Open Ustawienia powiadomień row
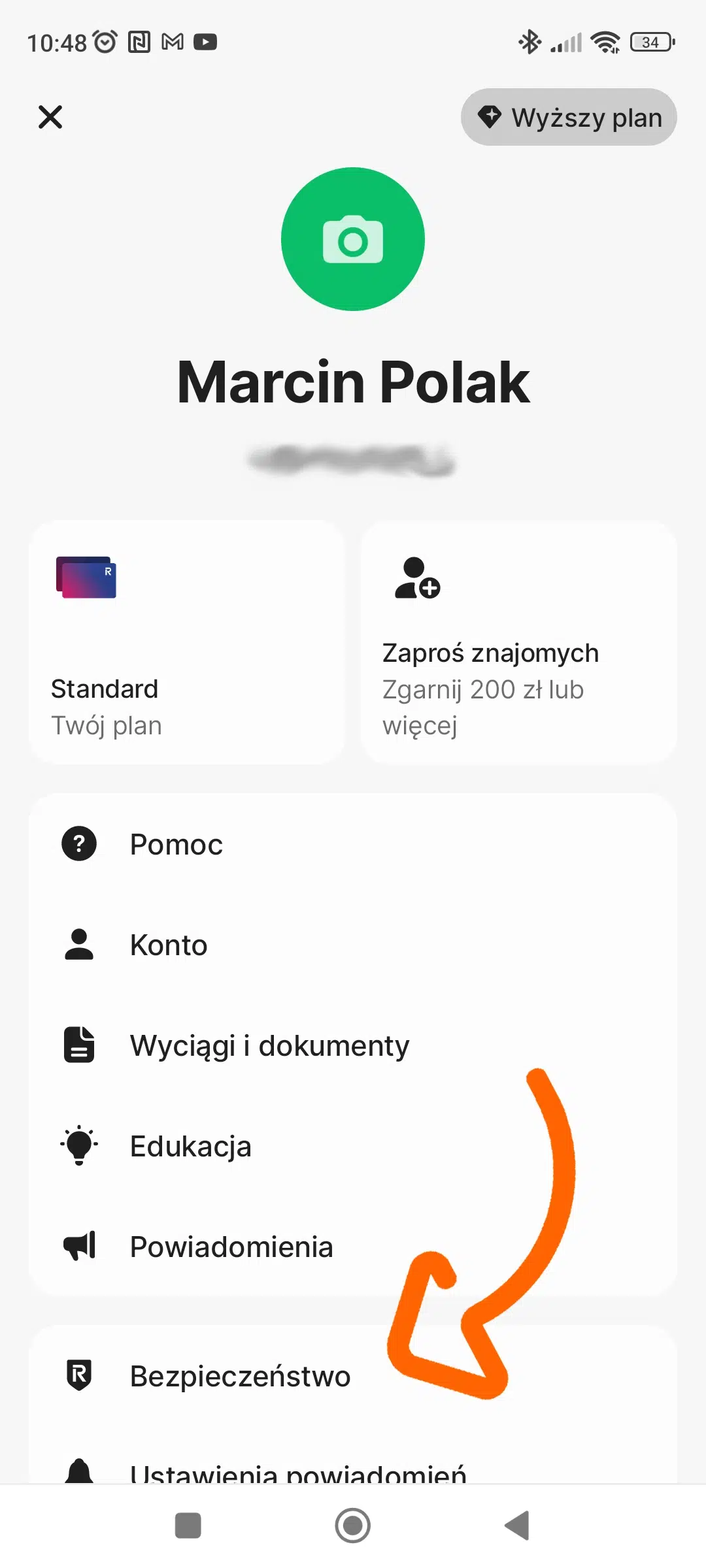This screenshot has height=1568, width=706. pyautogui.click(x=353, y=1470)
